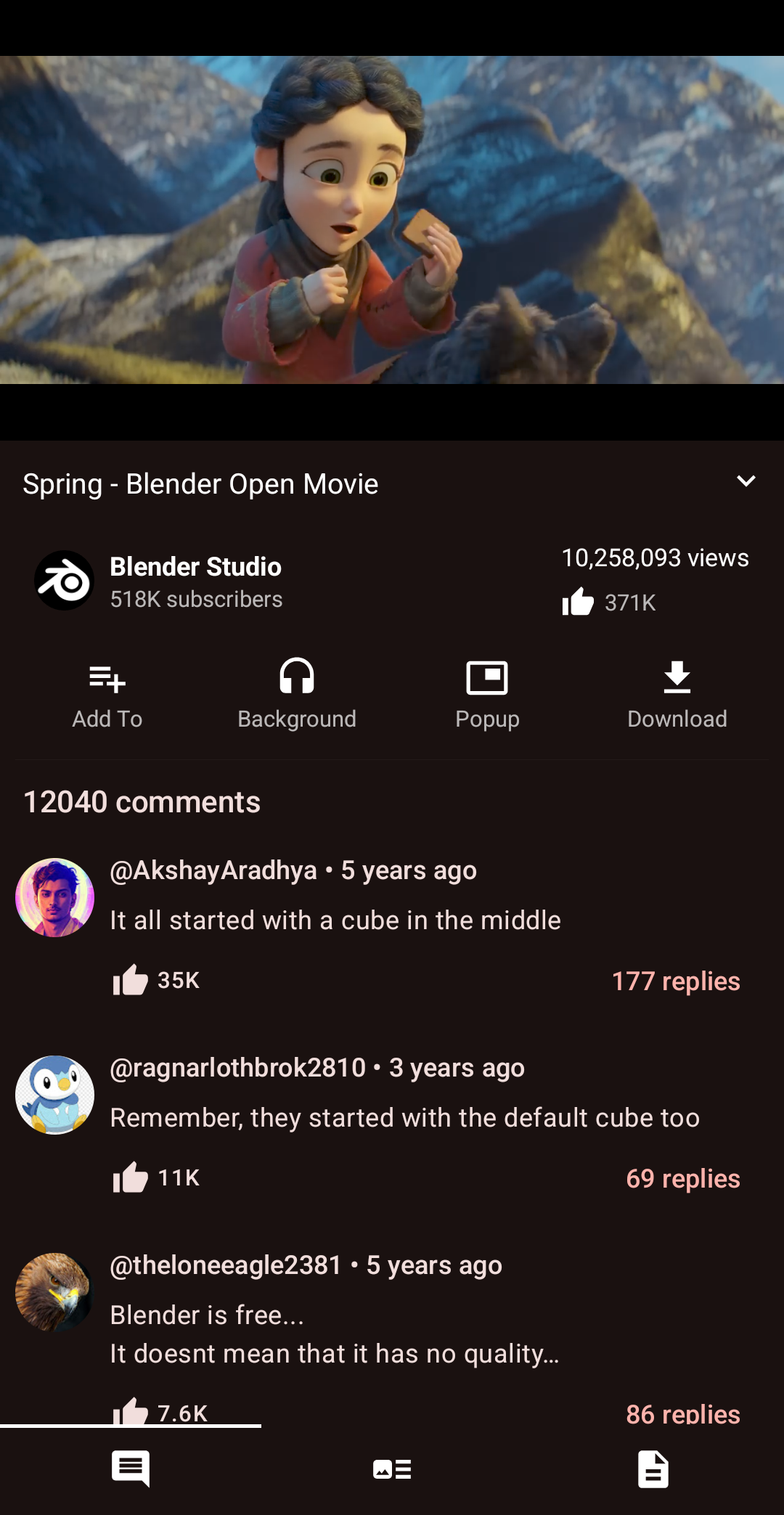This screenshot has width=784, height=1515.
Task: View 177 replies to AkshayAradhya's comment
Action: pos(676,981)
